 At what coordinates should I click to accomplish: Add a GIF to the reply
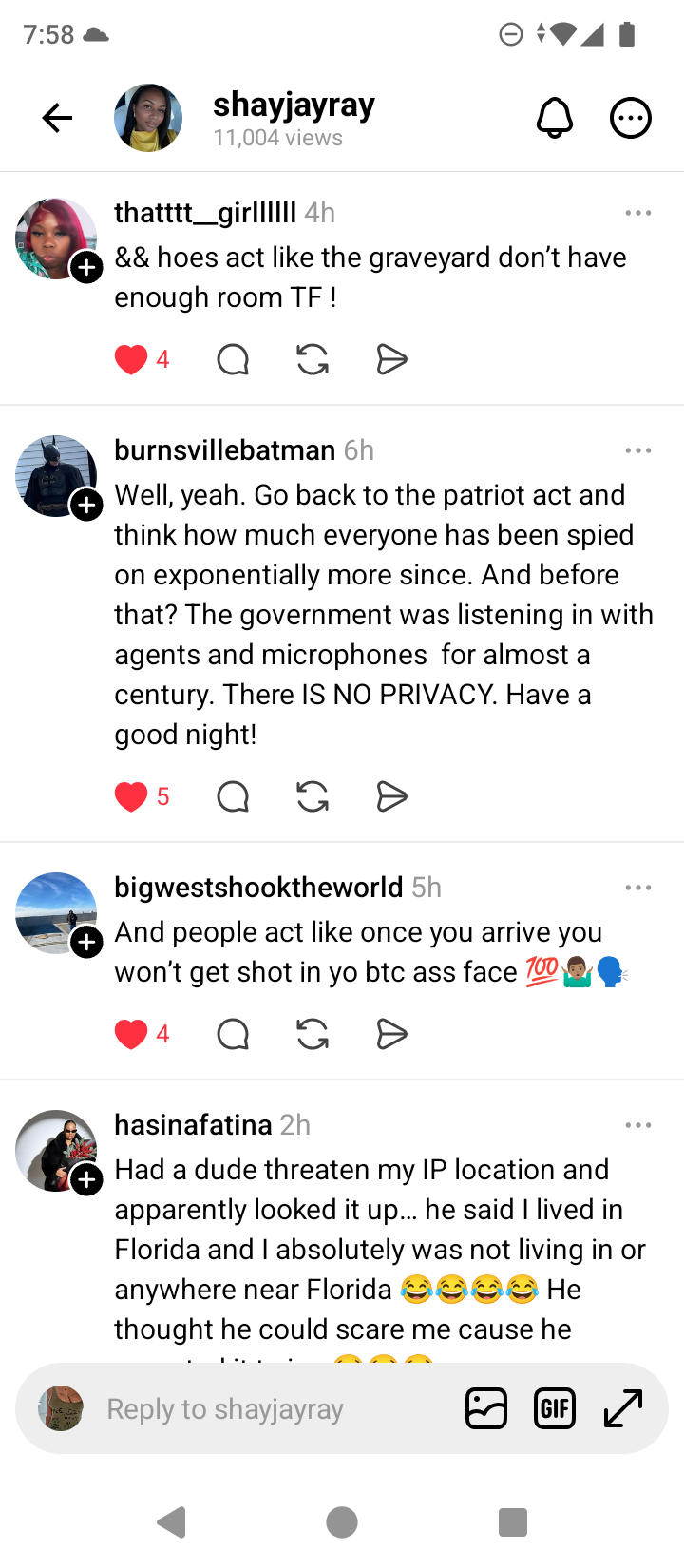[x=555, y=1408]
